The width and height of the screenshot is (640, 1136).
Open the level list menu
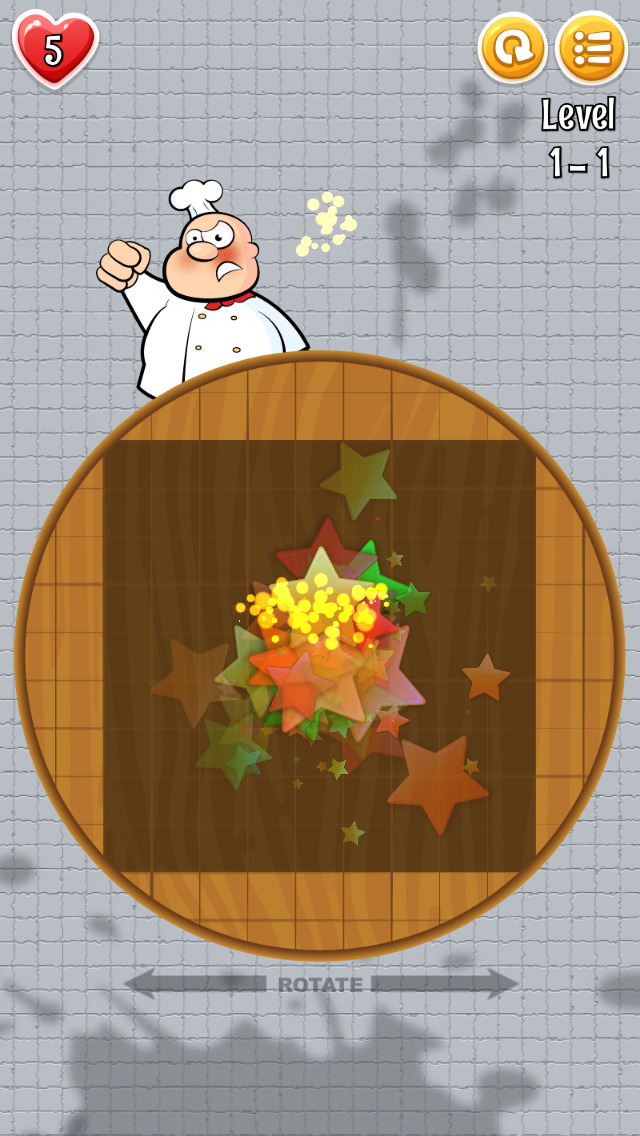pos(591,47)
